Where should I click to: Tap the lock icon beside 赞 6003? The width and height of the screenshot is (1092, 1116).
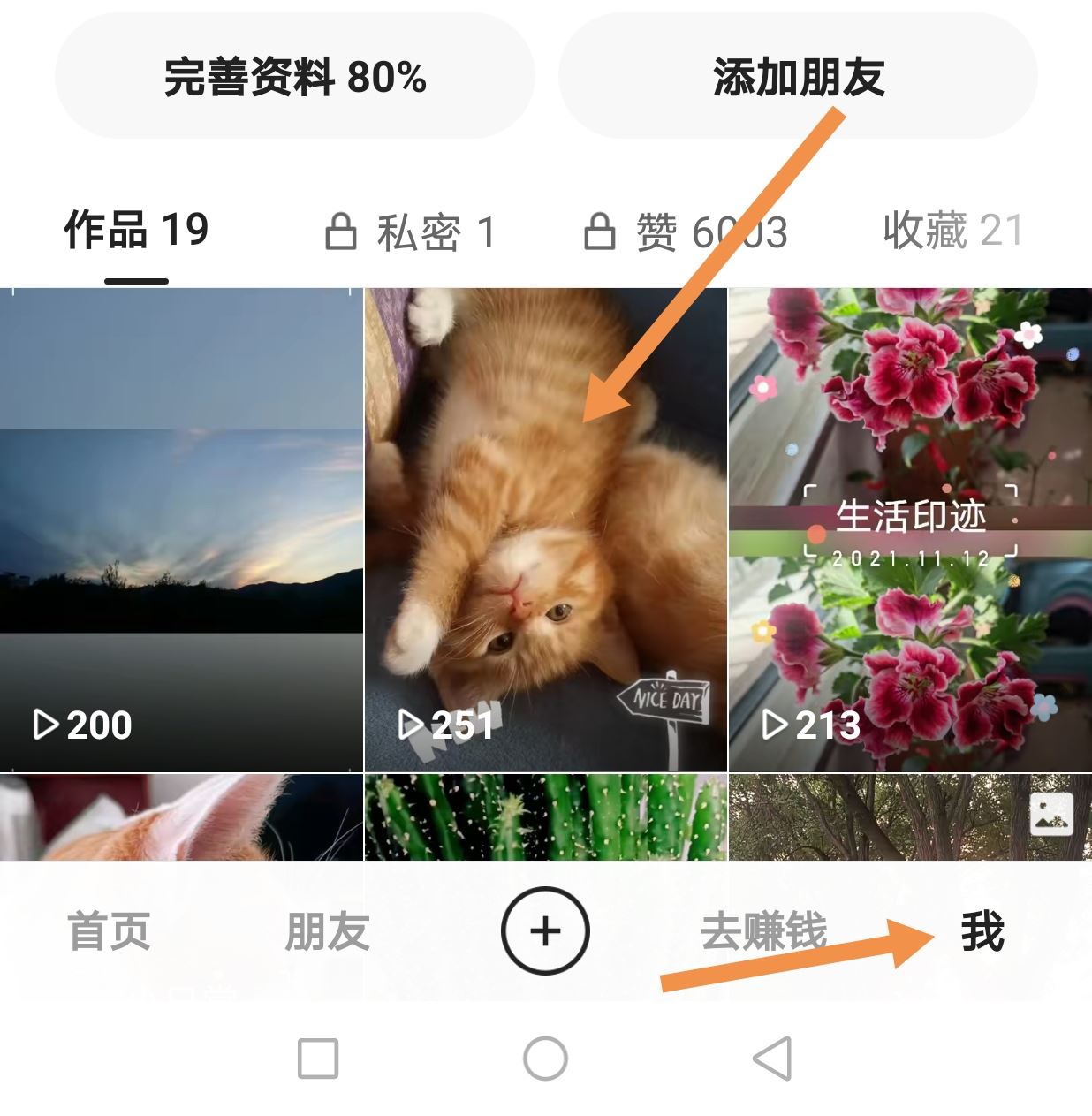coord(603,232)
